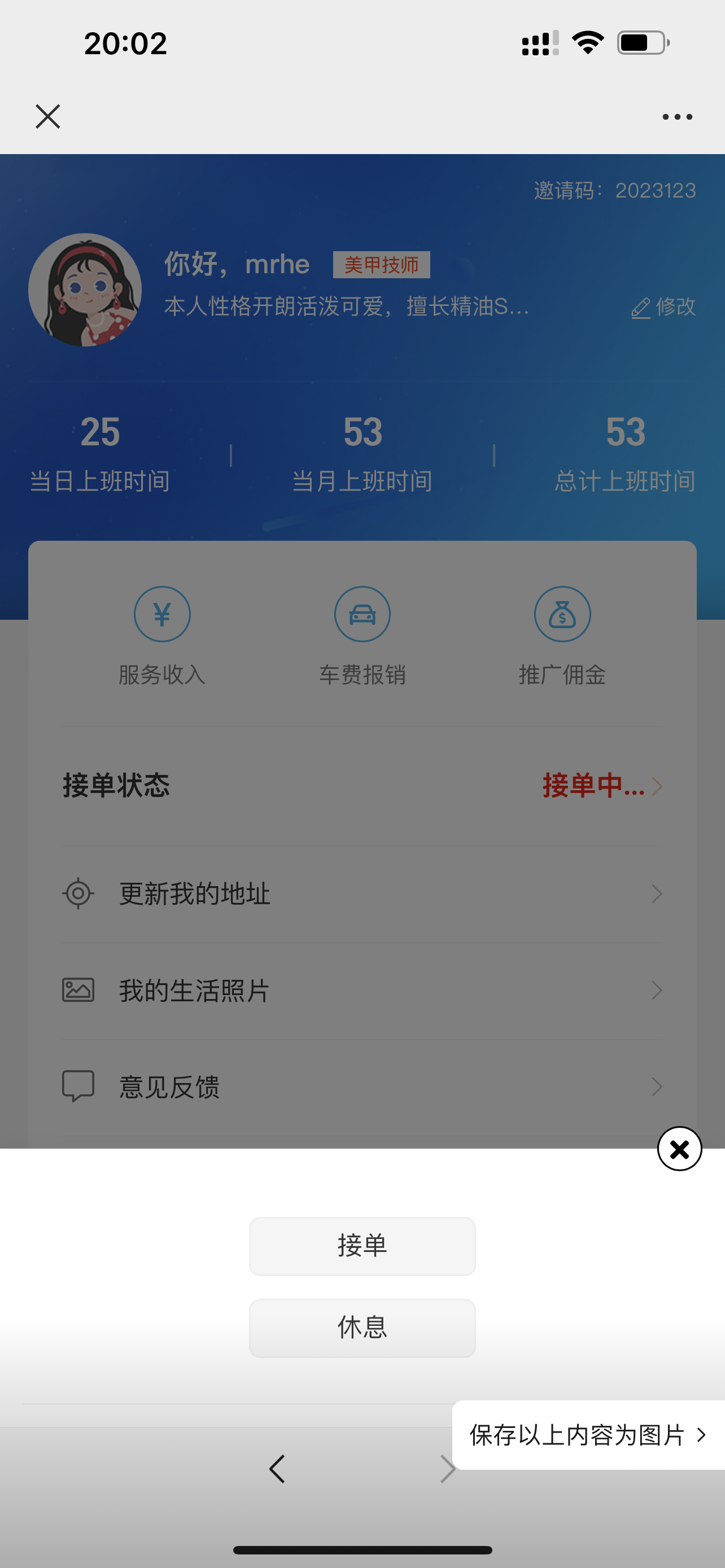Go back with the browser back arrow
Image resolution: width=725 pixels, height=1568 pixels.
click(277, 1469)
